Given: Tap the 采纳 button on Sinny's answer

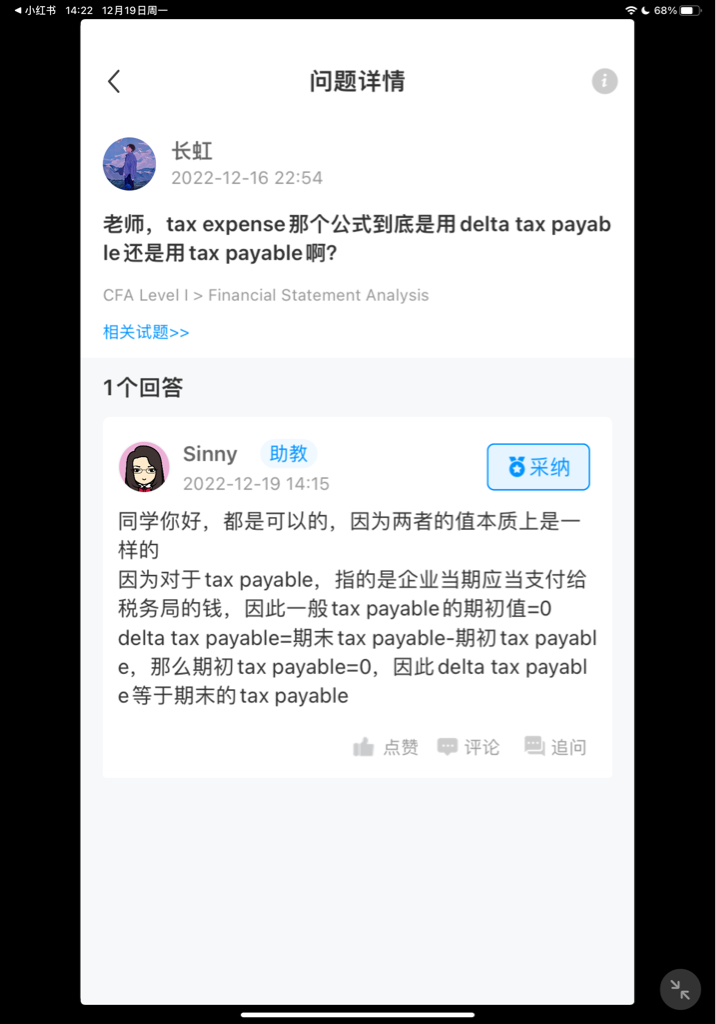Looking at the screenshot, I should click(538, 467).
